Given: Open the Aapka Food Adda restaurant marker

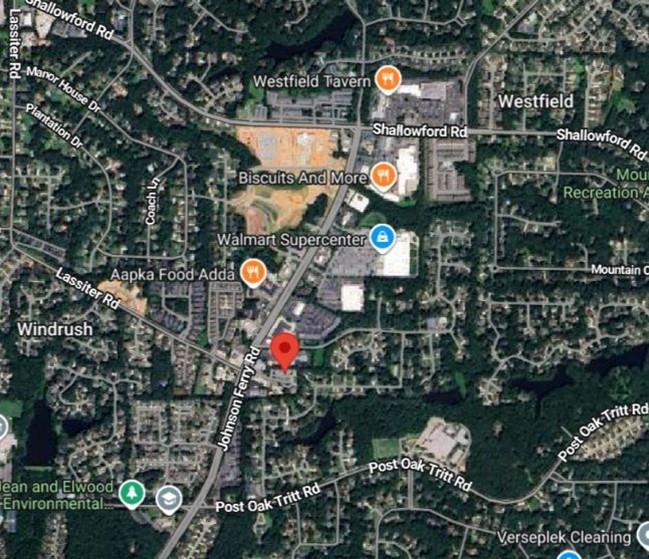Looking at the screenshot, I should pyautogui.click(x=252, y=271).
